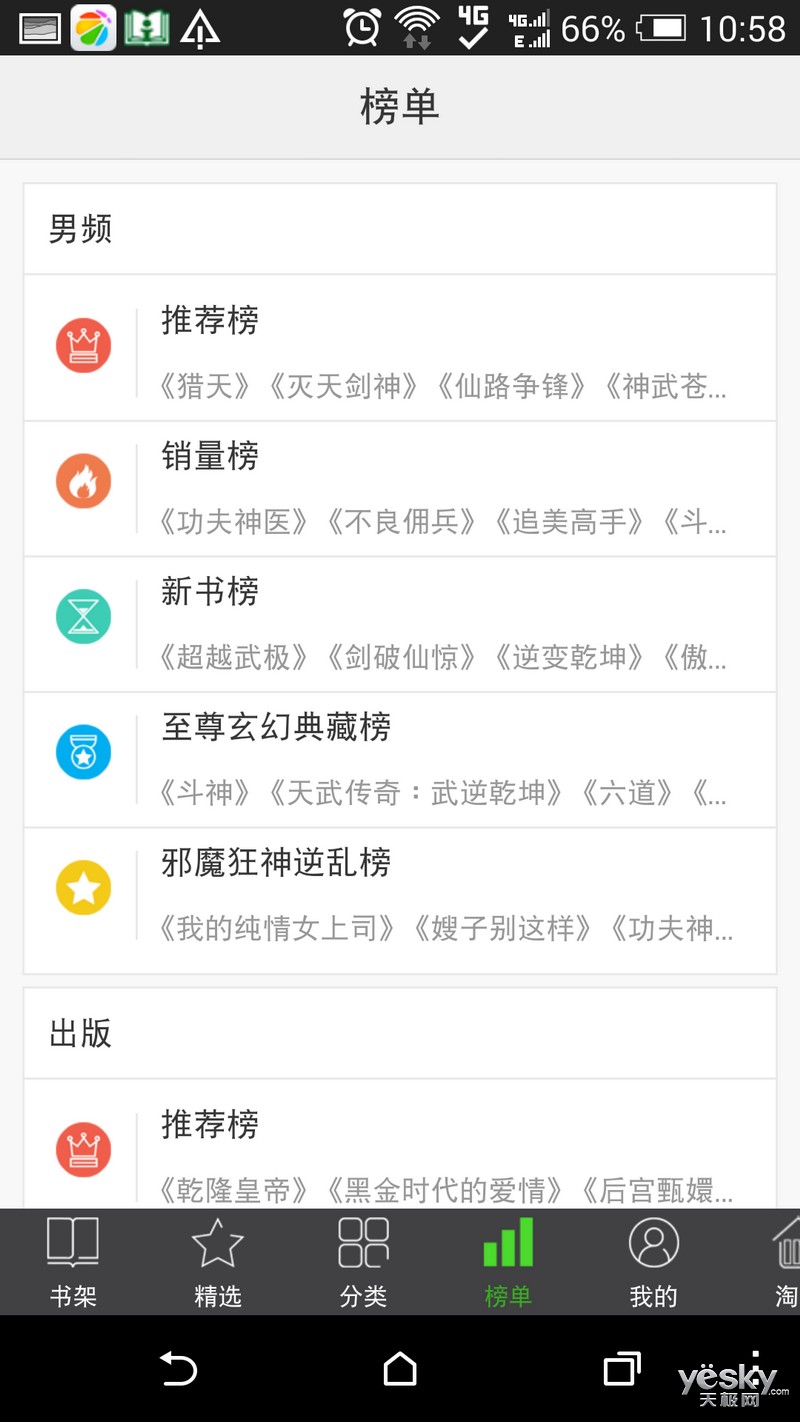Go to the 我的 tab
The image size is (800, 1422).
pos(653,1262)
